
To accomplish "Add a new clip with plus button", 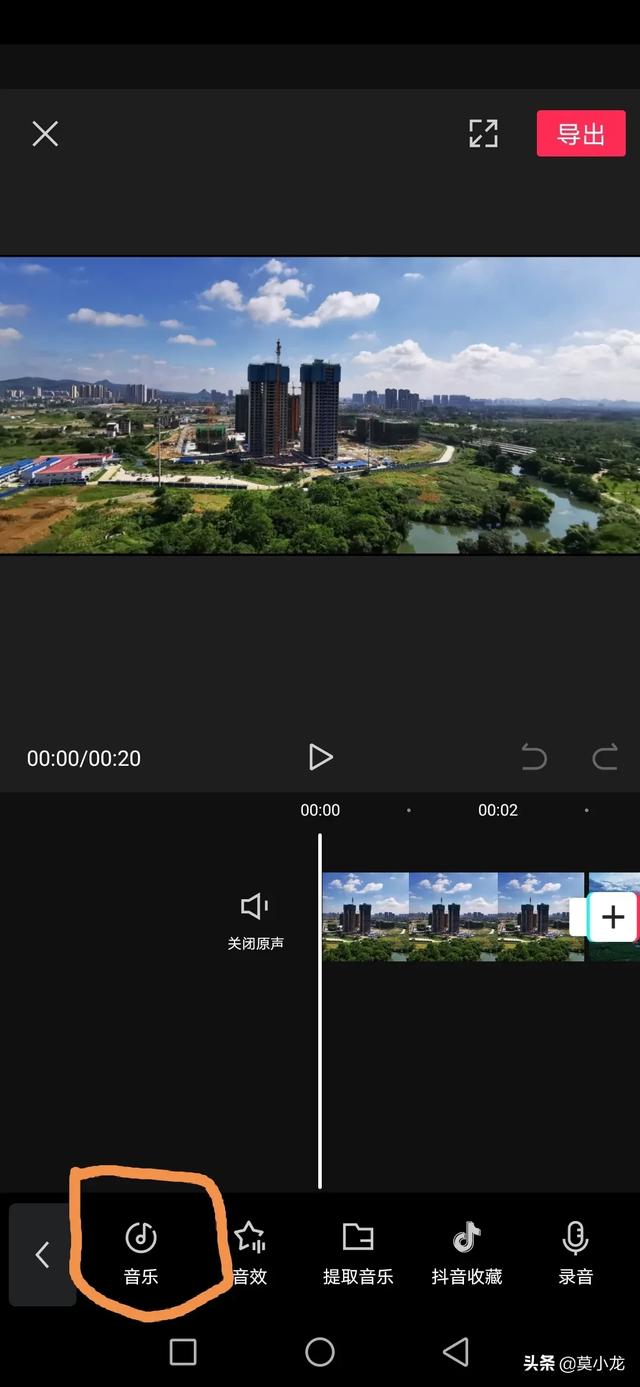I will pyautogui.click(x=612, y=917).
